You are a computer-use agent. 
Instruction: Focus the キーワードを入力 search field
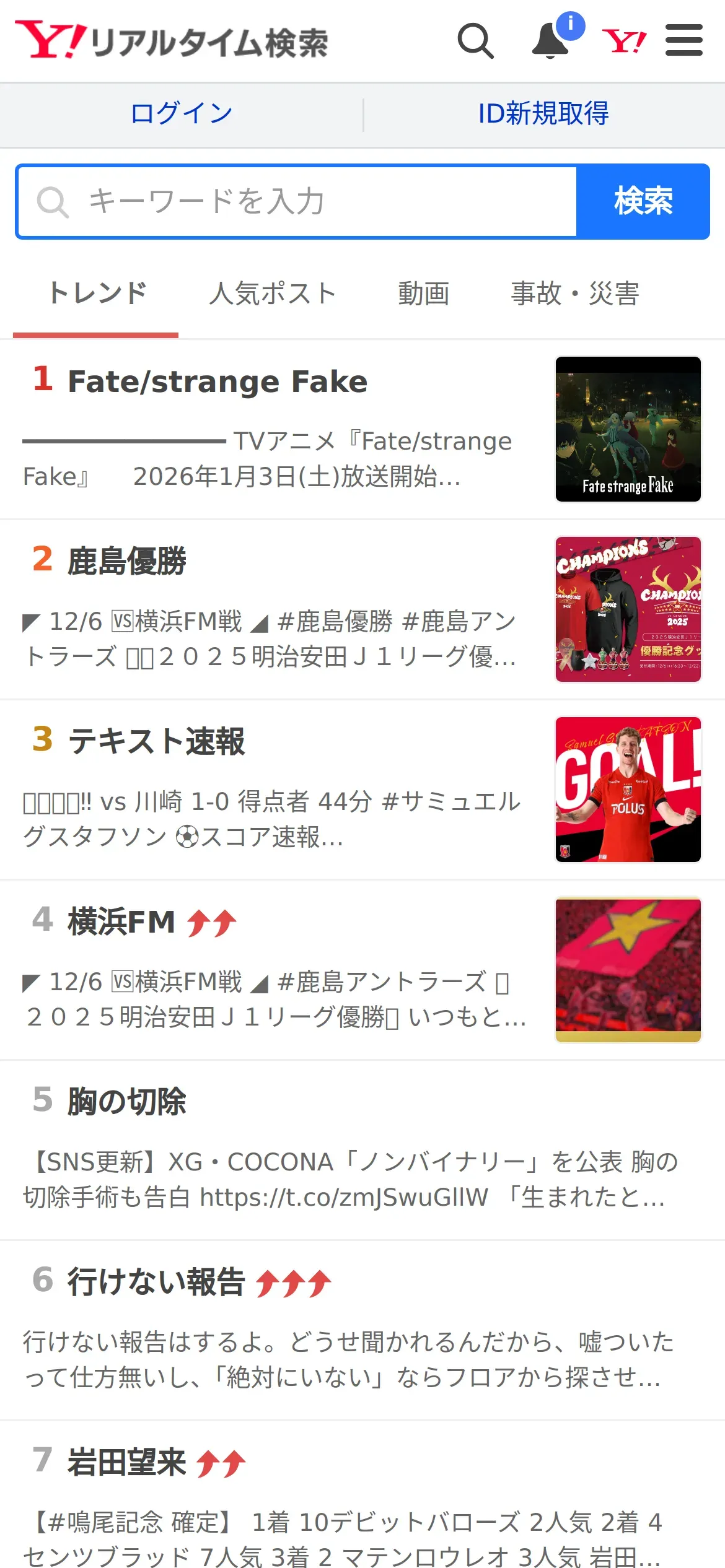click(297, 201)
